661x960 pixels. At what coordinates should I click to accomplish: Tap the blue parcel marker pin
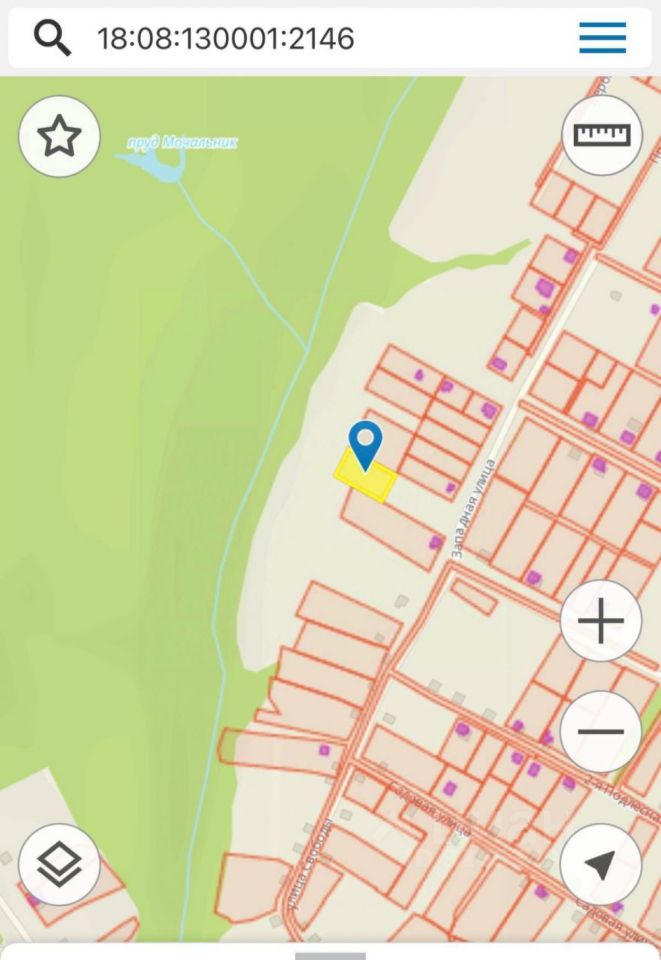(x=365, y=442)
